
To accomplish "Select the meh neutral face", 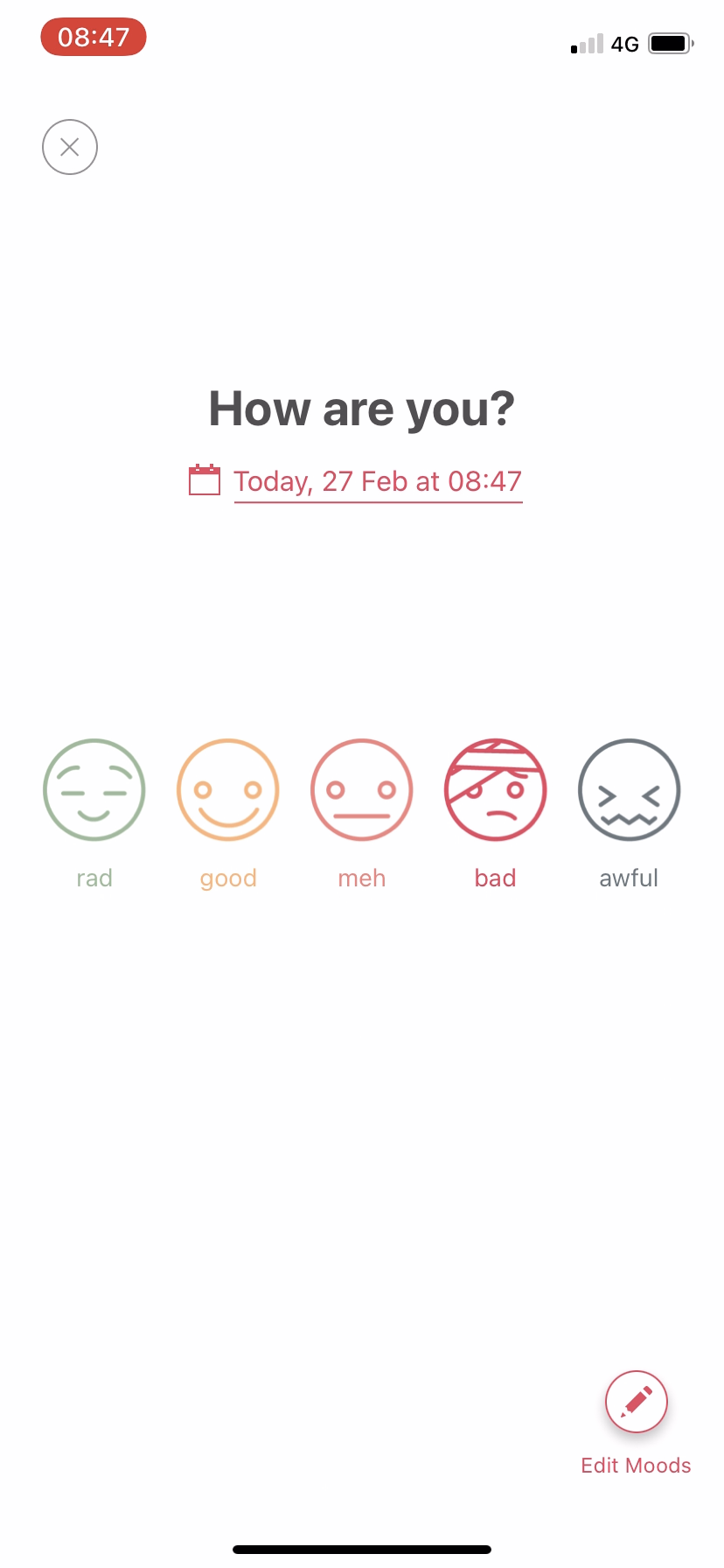I will coord(361,789).
